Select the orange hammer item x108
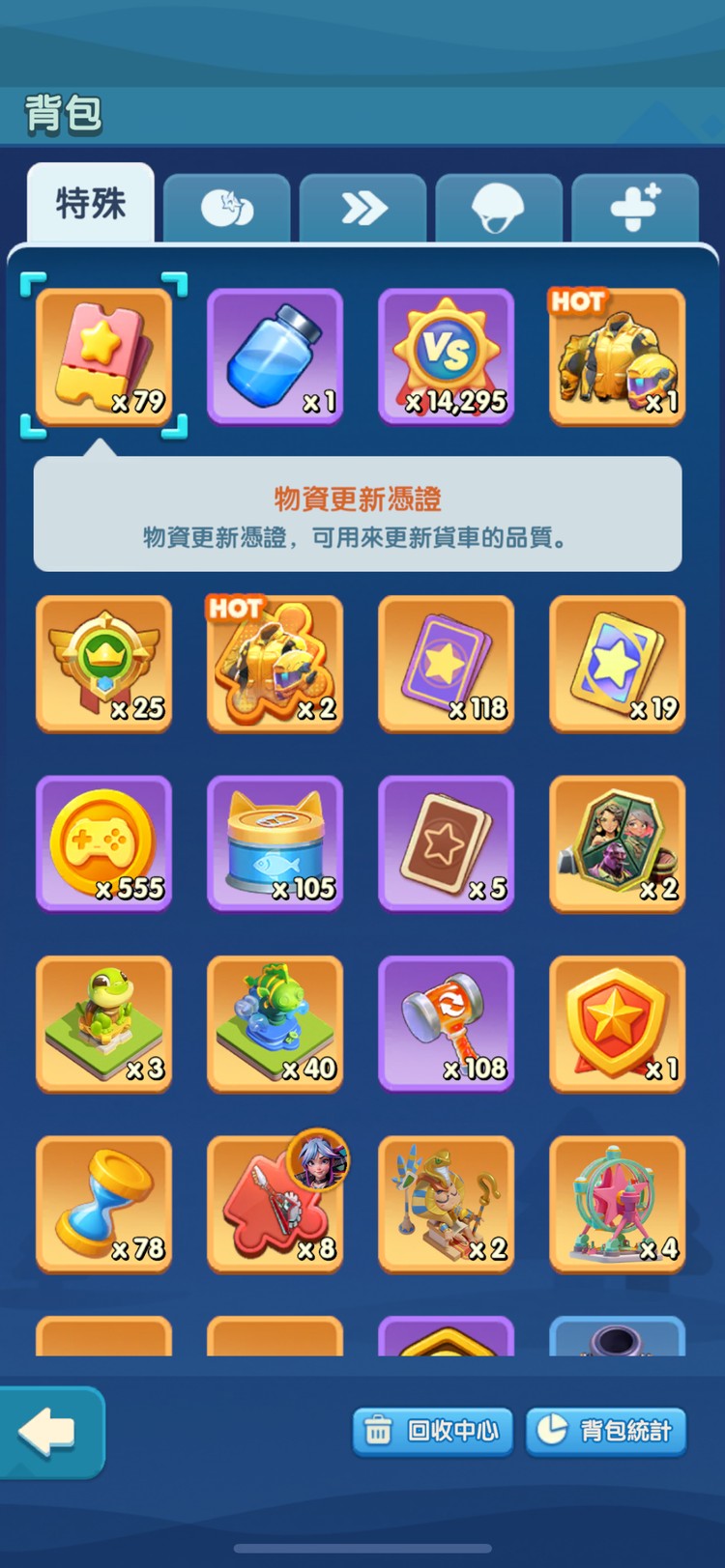The image size is (725, 1568). [x=446, y=1023]
